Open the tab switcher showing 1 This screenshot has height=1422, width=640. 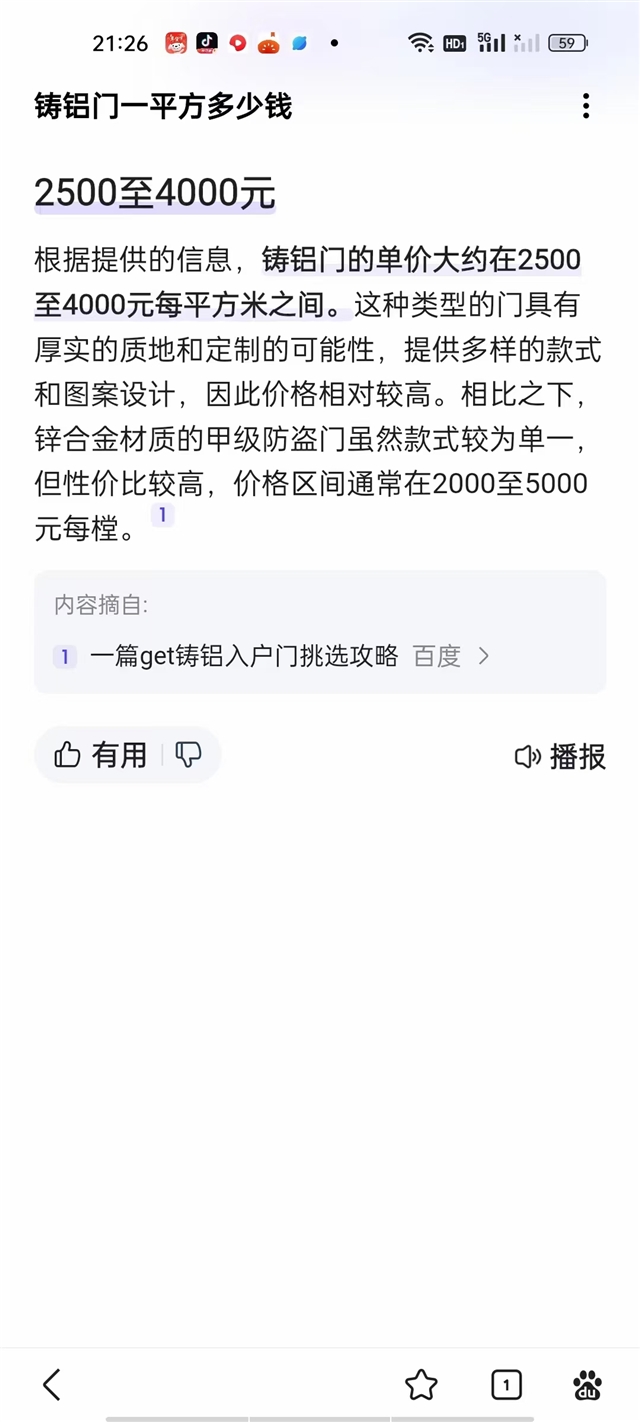tap(507, 1385)
